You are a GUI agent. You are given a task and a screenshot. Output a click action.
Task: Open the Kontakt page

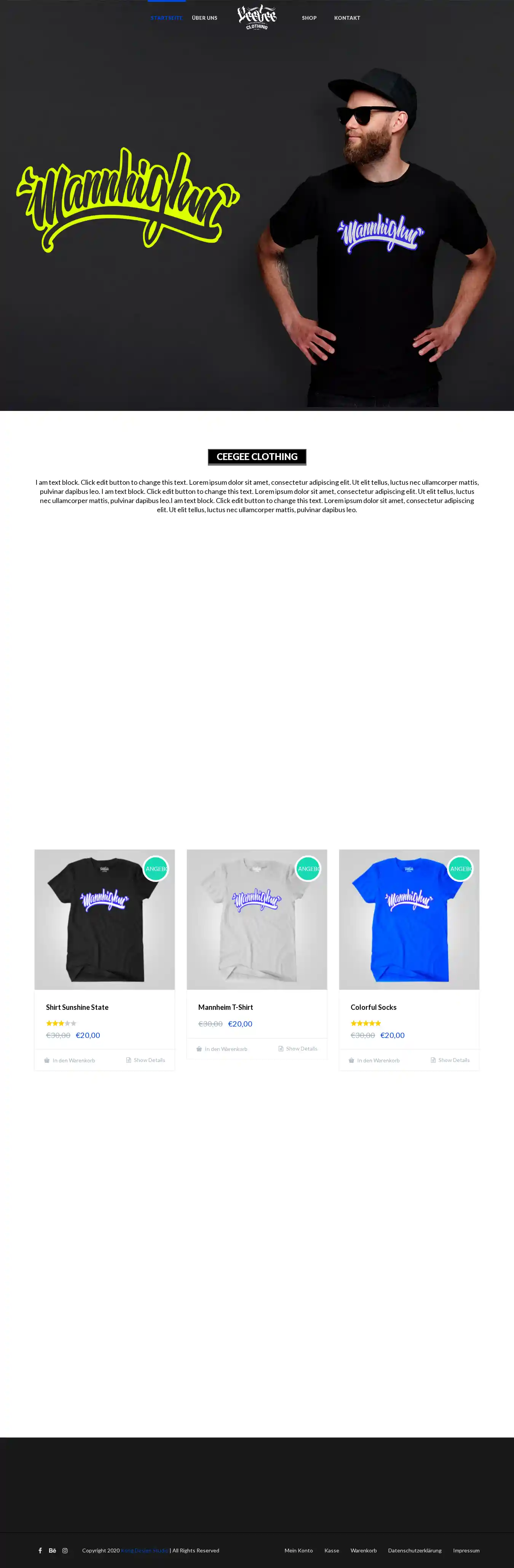pyautogui.click(x=346, y=18)
